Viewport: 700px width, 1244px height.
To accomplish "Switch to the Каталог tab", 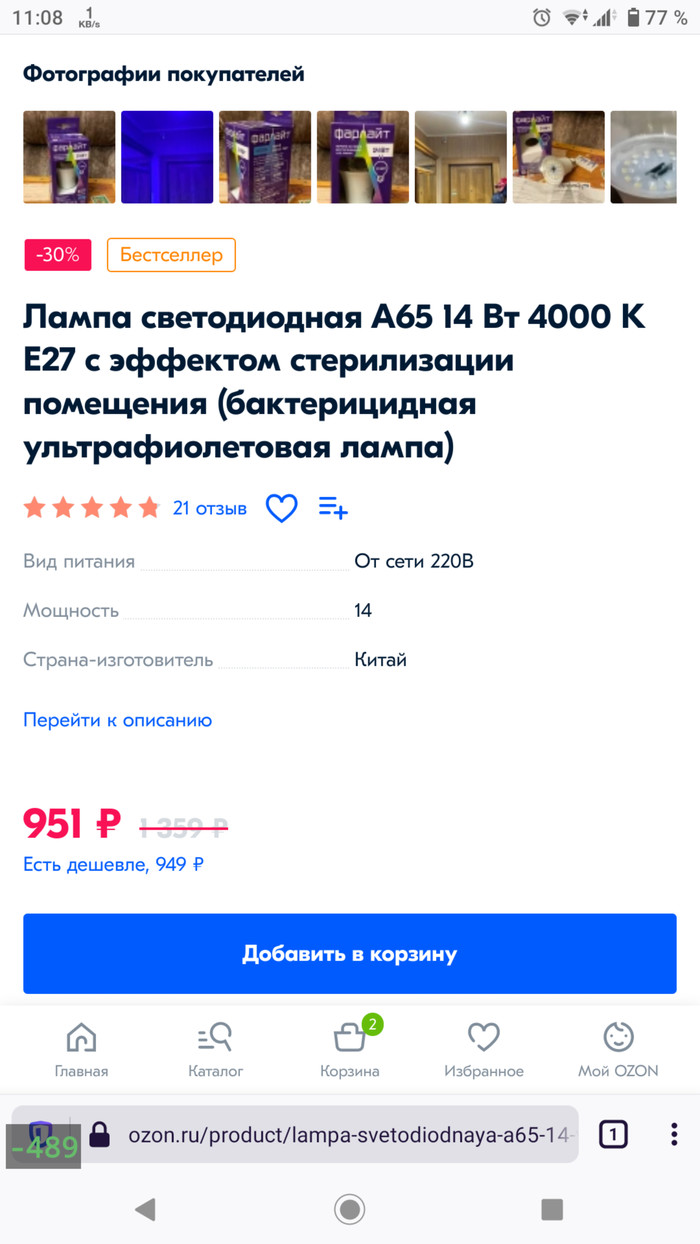I will point(216,1050).
